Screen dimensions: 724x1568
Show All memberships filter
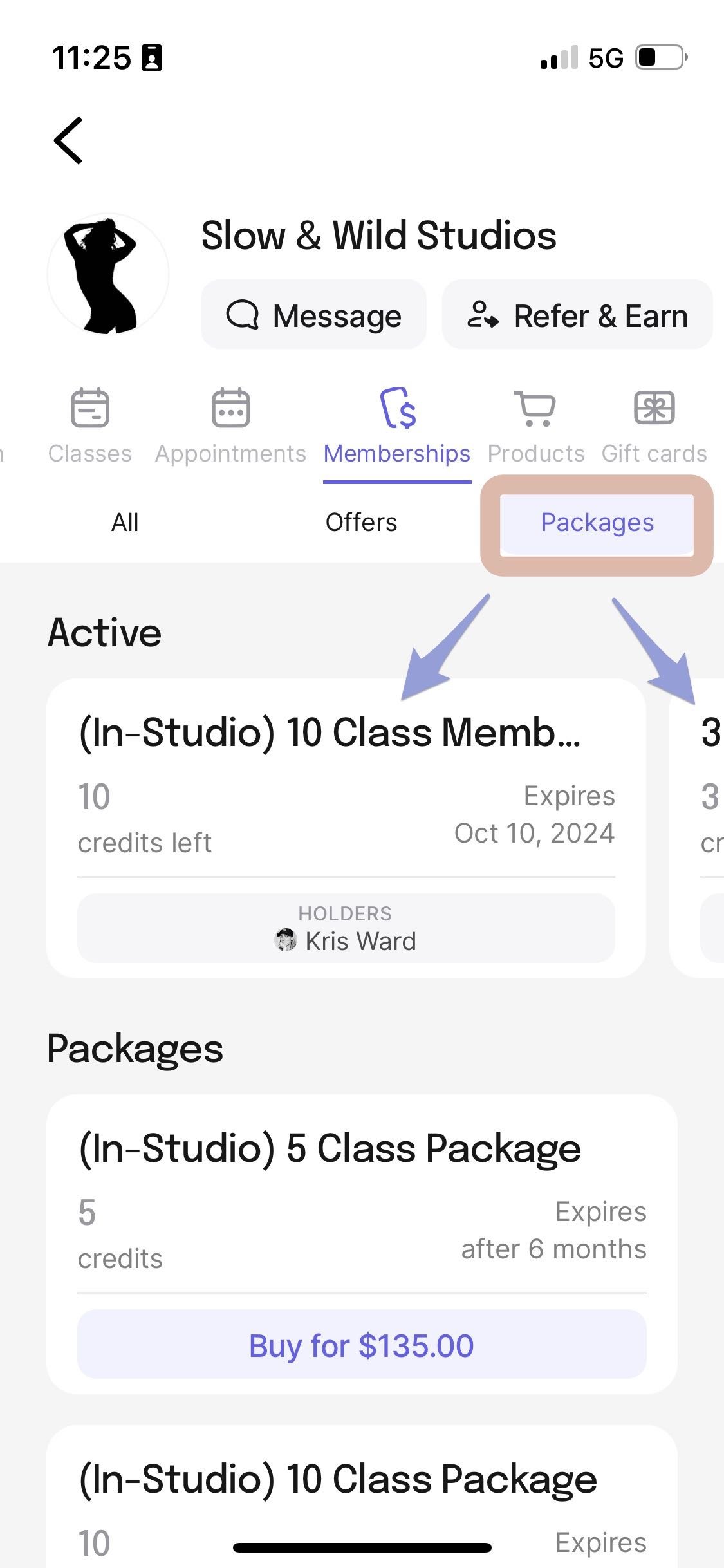[125, 523]
